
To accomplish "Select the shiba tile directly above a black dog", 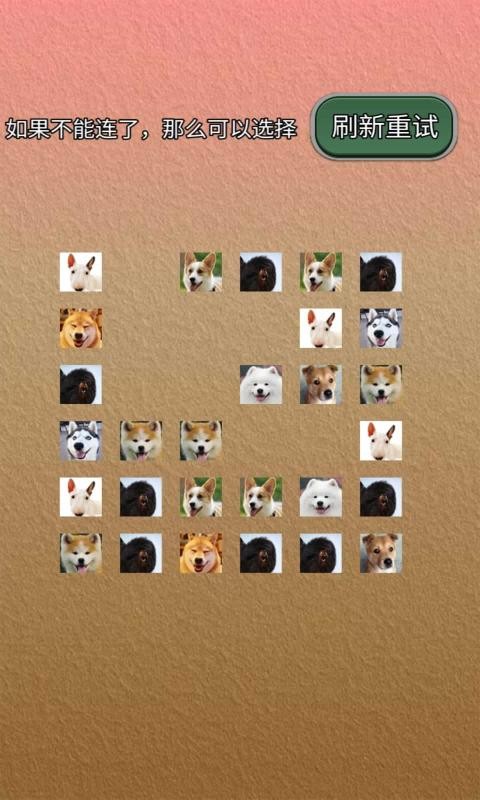I will coord(81,328).
